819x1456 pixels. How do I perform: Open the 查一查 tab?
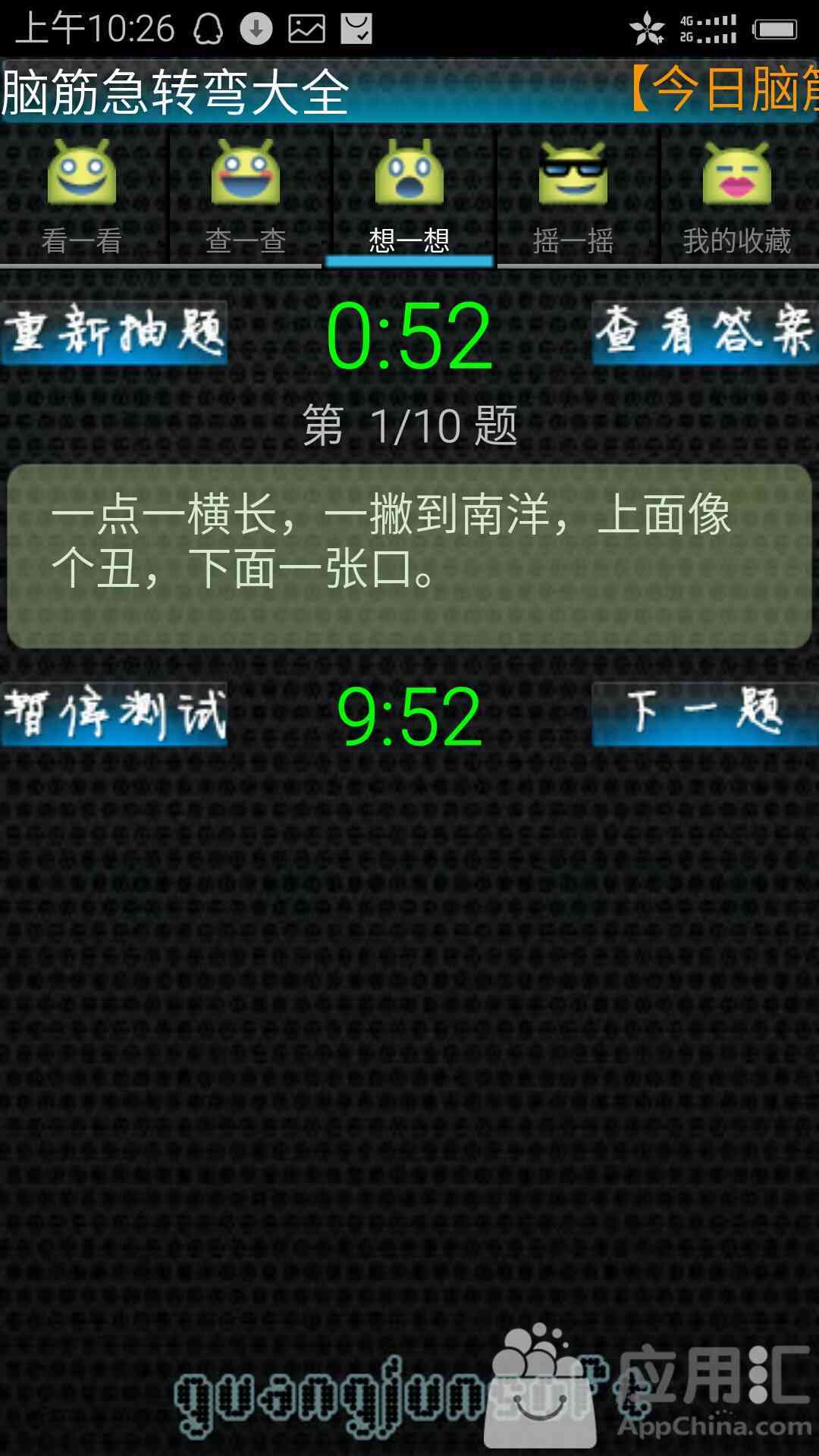tap(246, 198)
